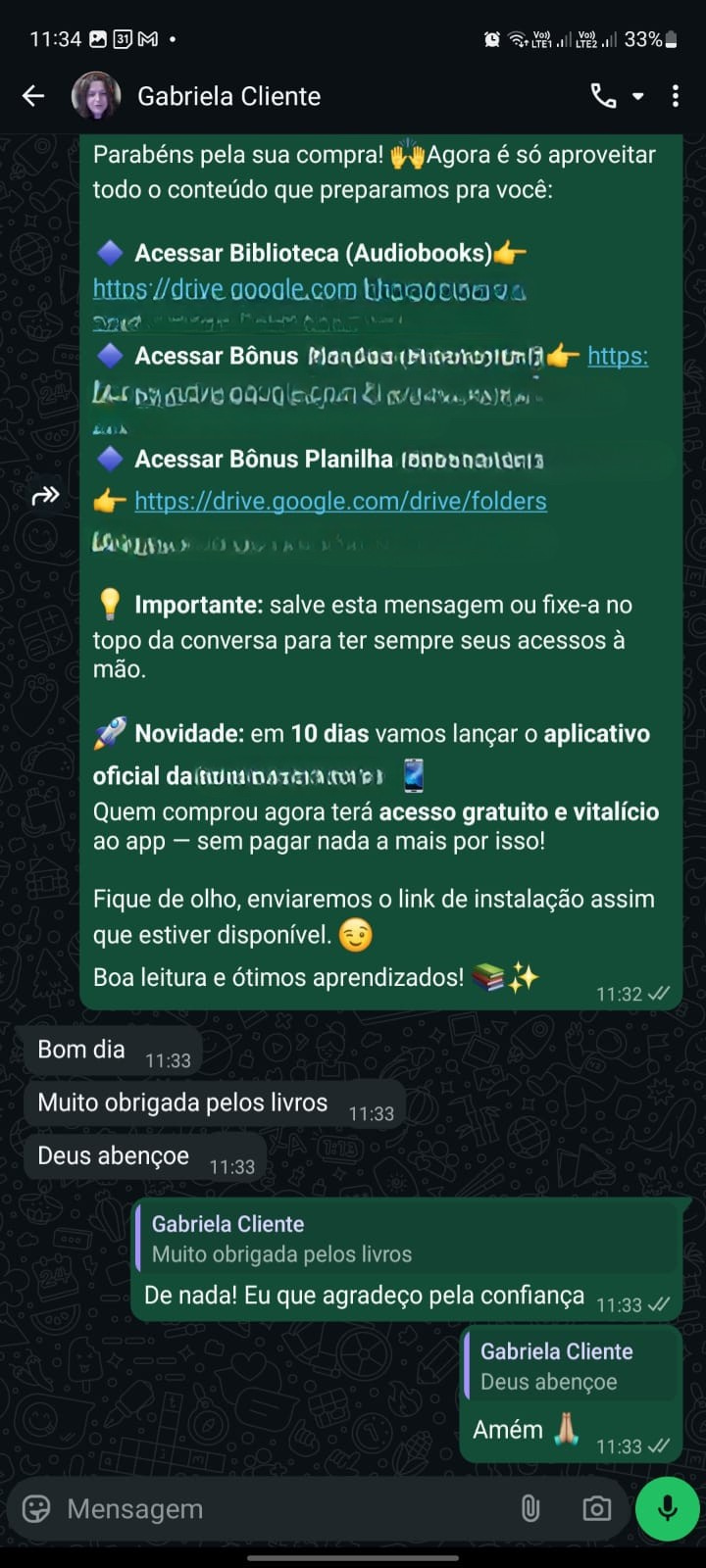Tap the back arrow to exit the chat
Screen dimensions: 706x1568
pos(32,95)
